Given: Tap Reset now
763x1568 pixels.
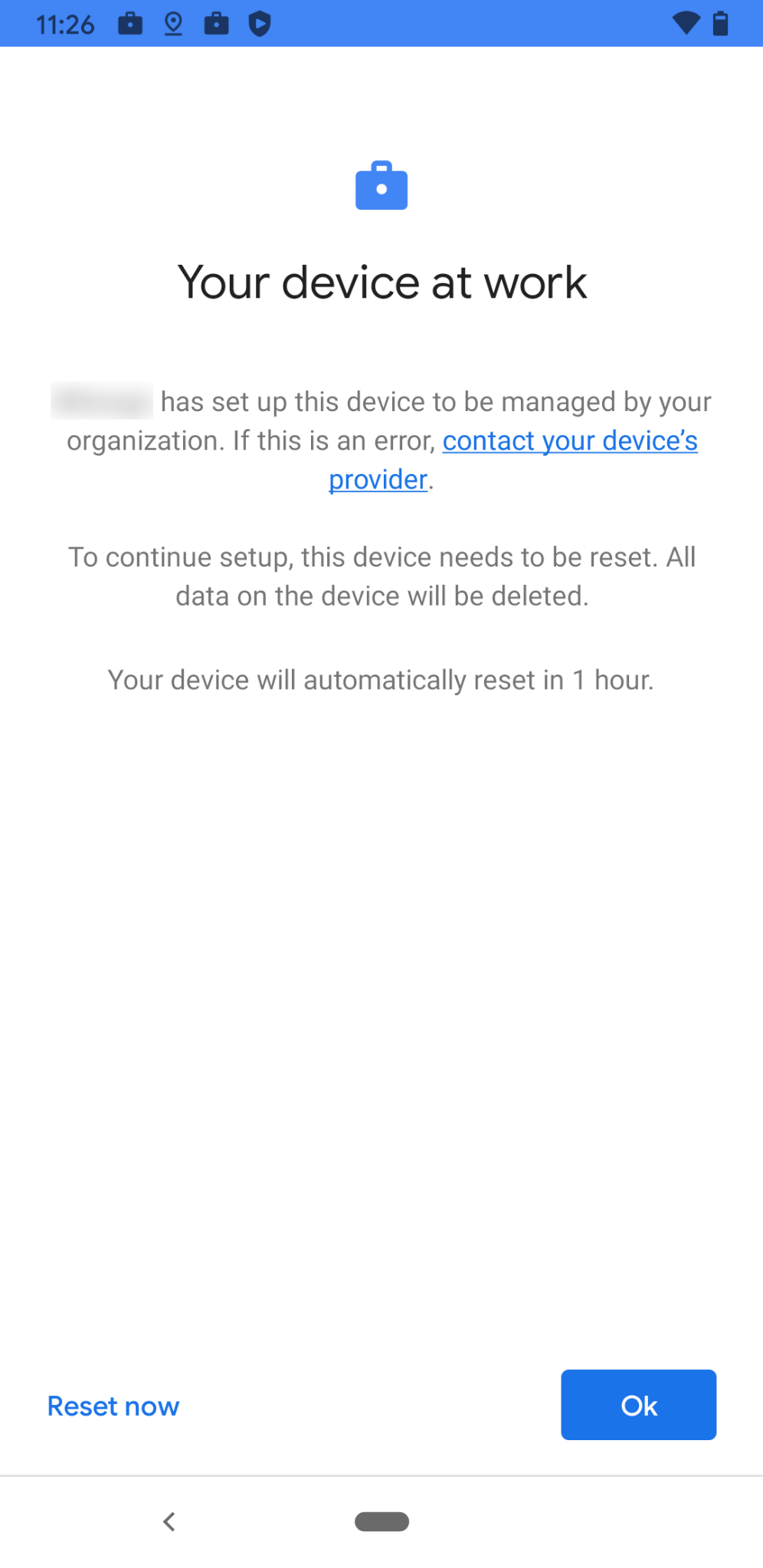Looking at the screenshot, I should 113,1406.
